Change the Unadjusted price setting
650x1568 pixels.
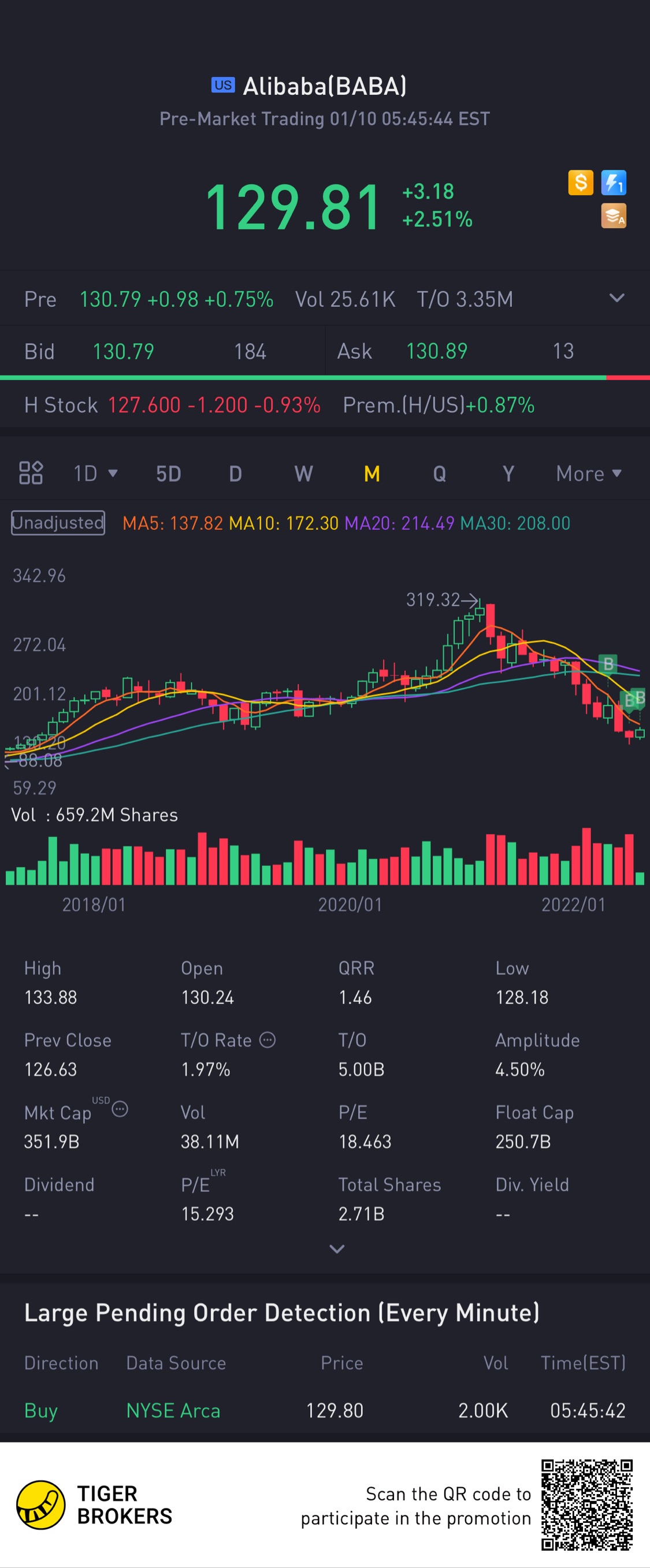(x=58, y=523)
